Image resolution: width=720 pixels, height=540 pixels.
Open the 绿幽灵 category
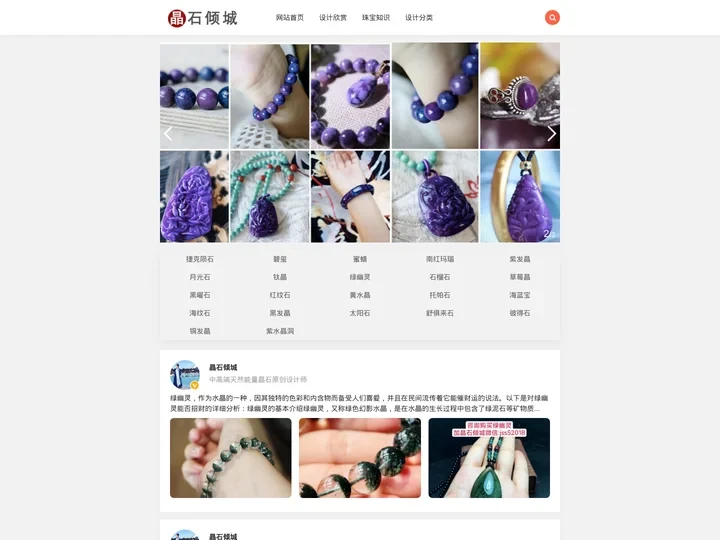tap(360, 277)
